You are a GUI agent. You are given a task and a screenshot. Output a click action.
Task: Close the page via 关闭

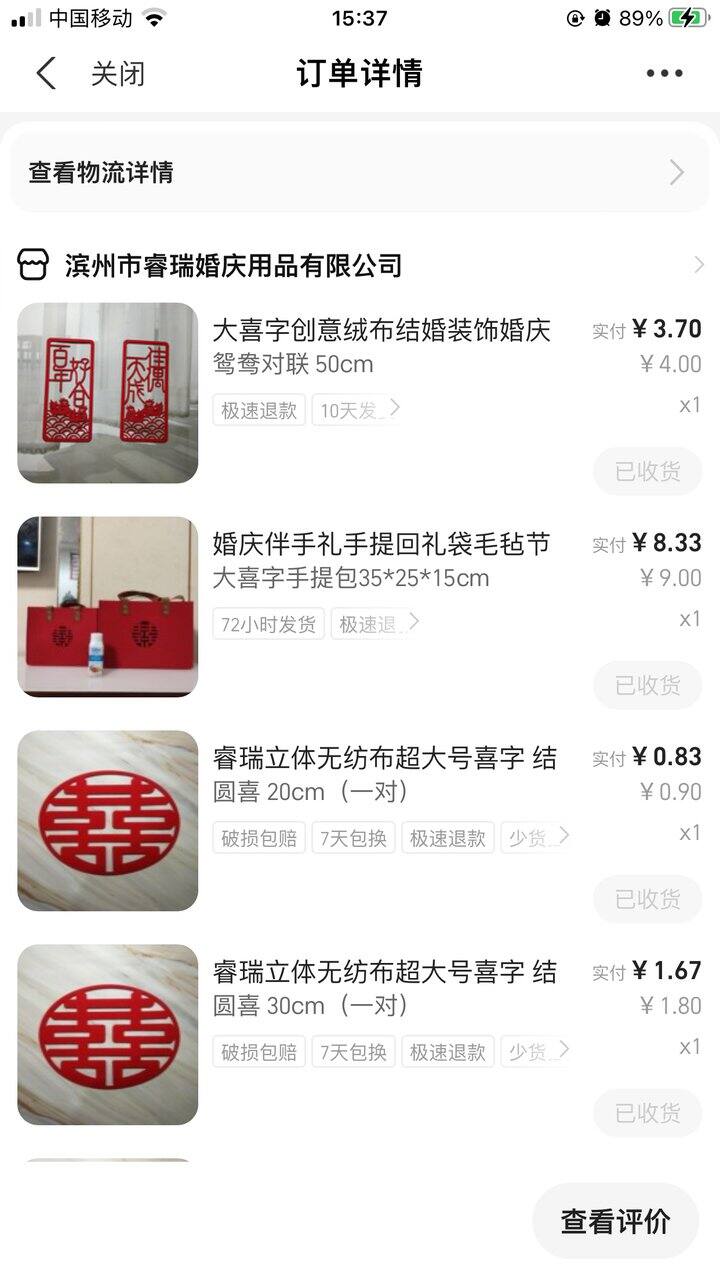click(118, 73)
